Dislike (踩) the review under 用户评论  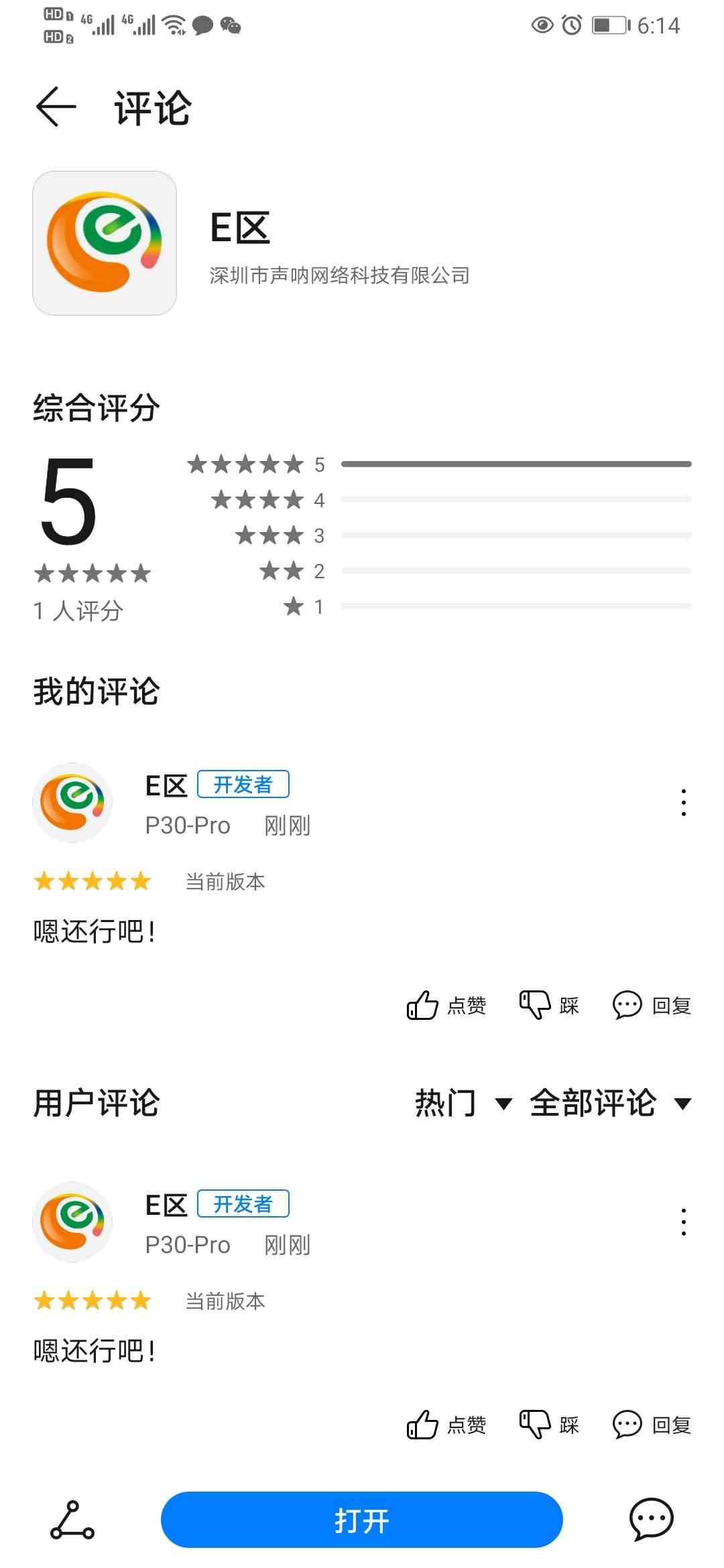coord(549,1425)
